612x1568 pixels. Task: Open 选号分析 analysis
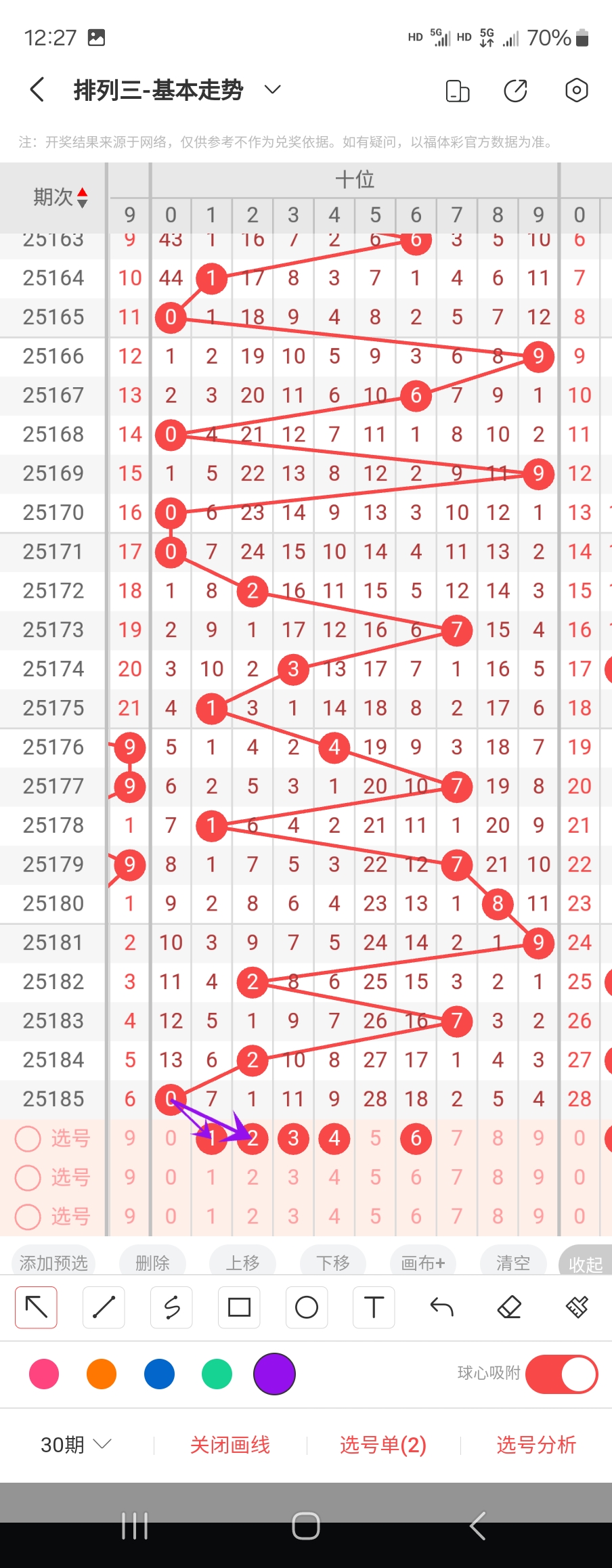535,1445
